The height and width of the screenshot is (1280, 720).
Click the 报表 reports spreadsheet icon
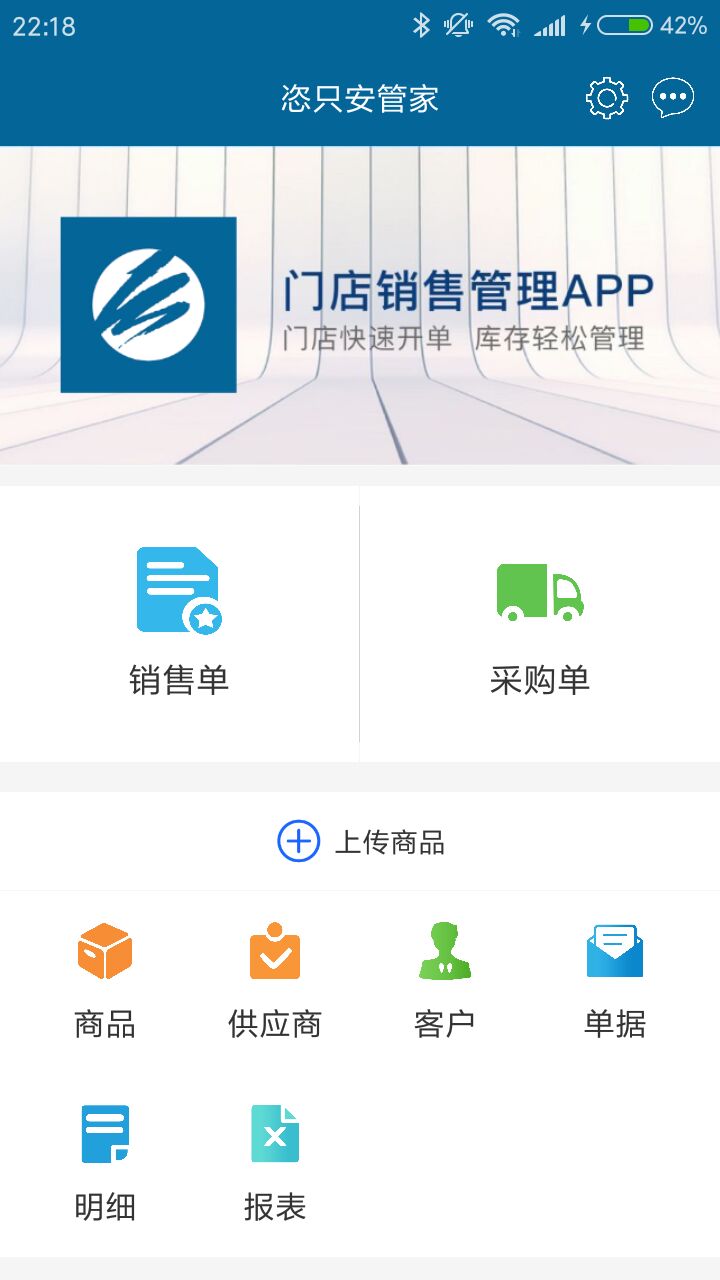pos(274,1132)
